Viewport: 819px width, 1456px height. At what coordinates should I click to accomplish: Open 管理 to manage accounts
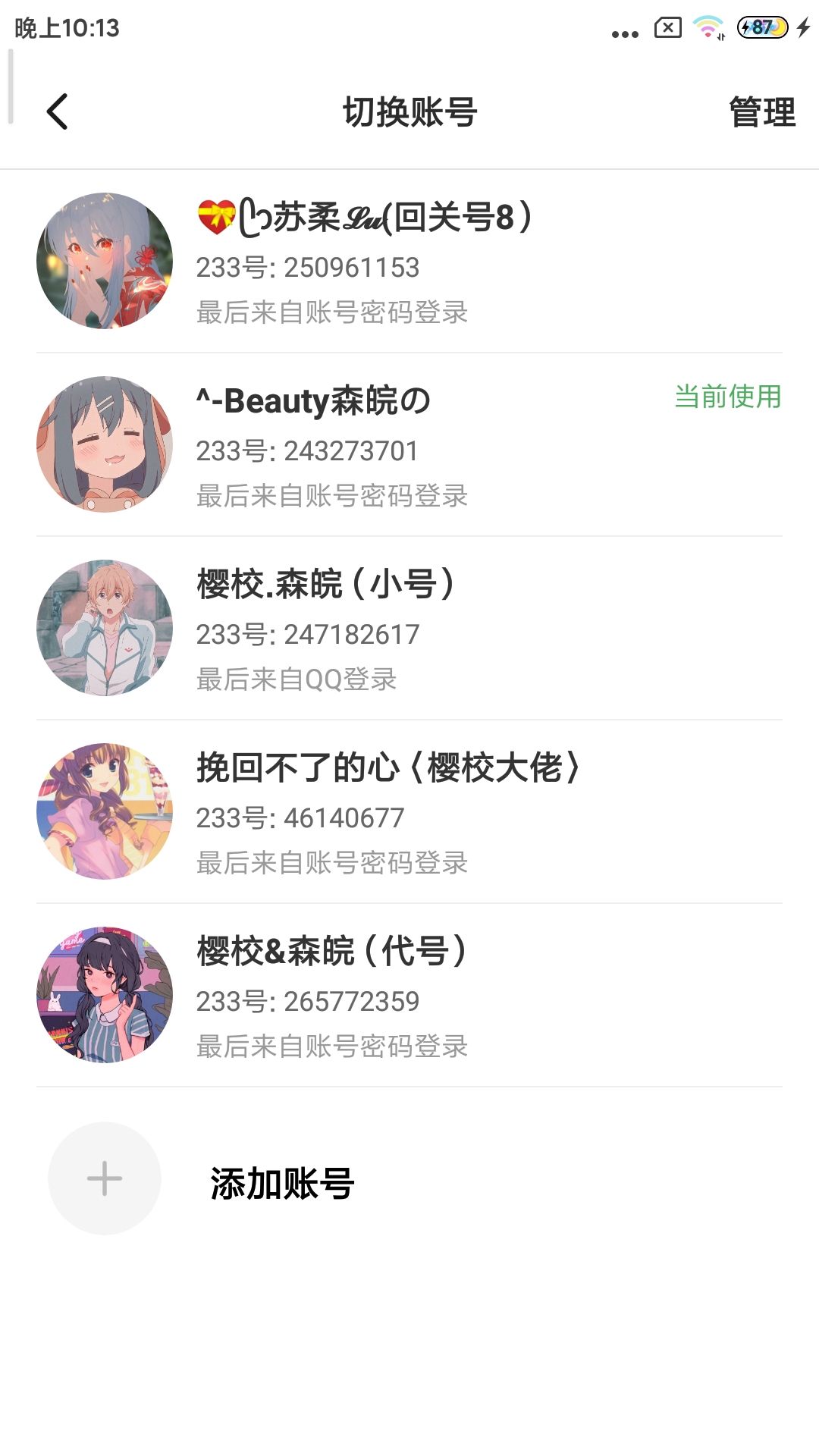coord(761,112)
